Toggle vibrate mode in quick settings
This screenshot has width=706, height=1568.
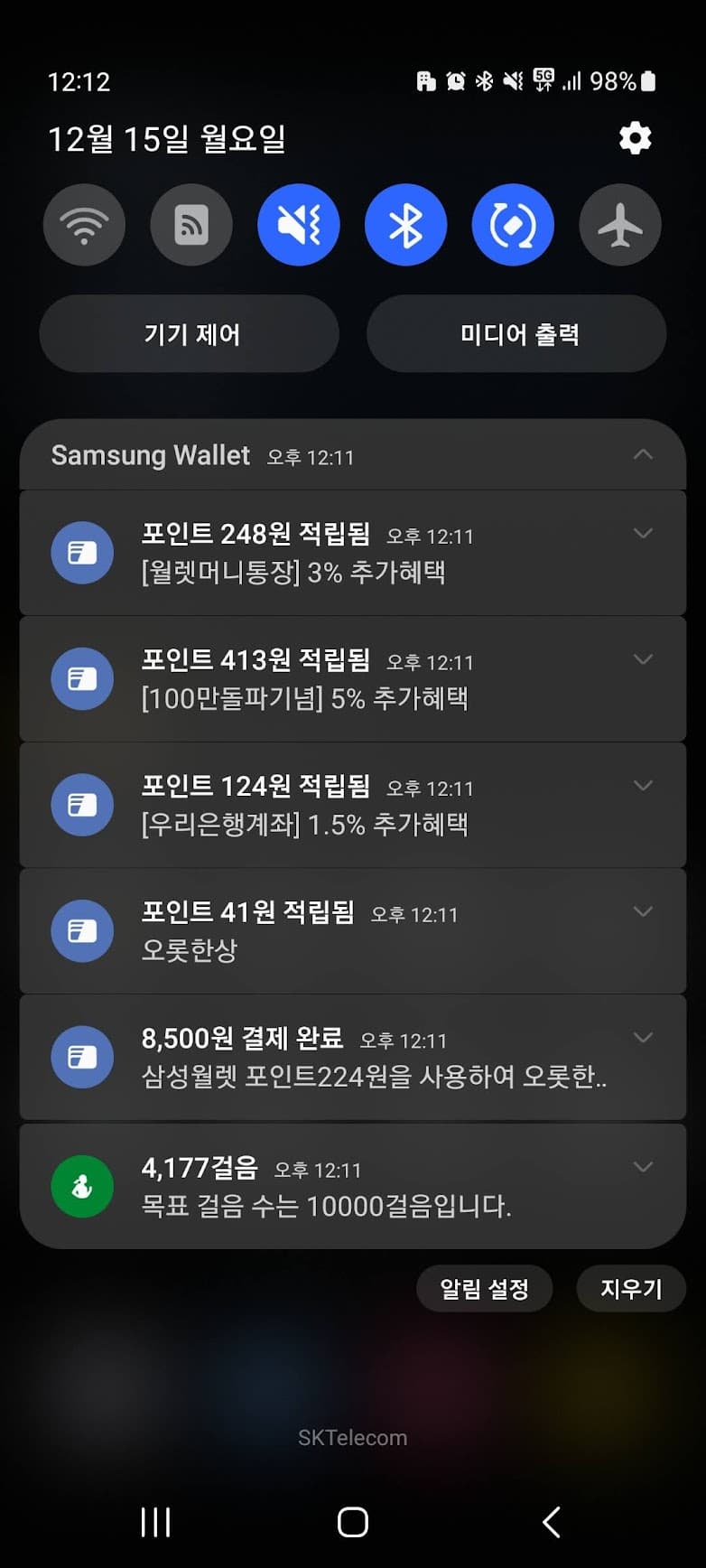298,225
